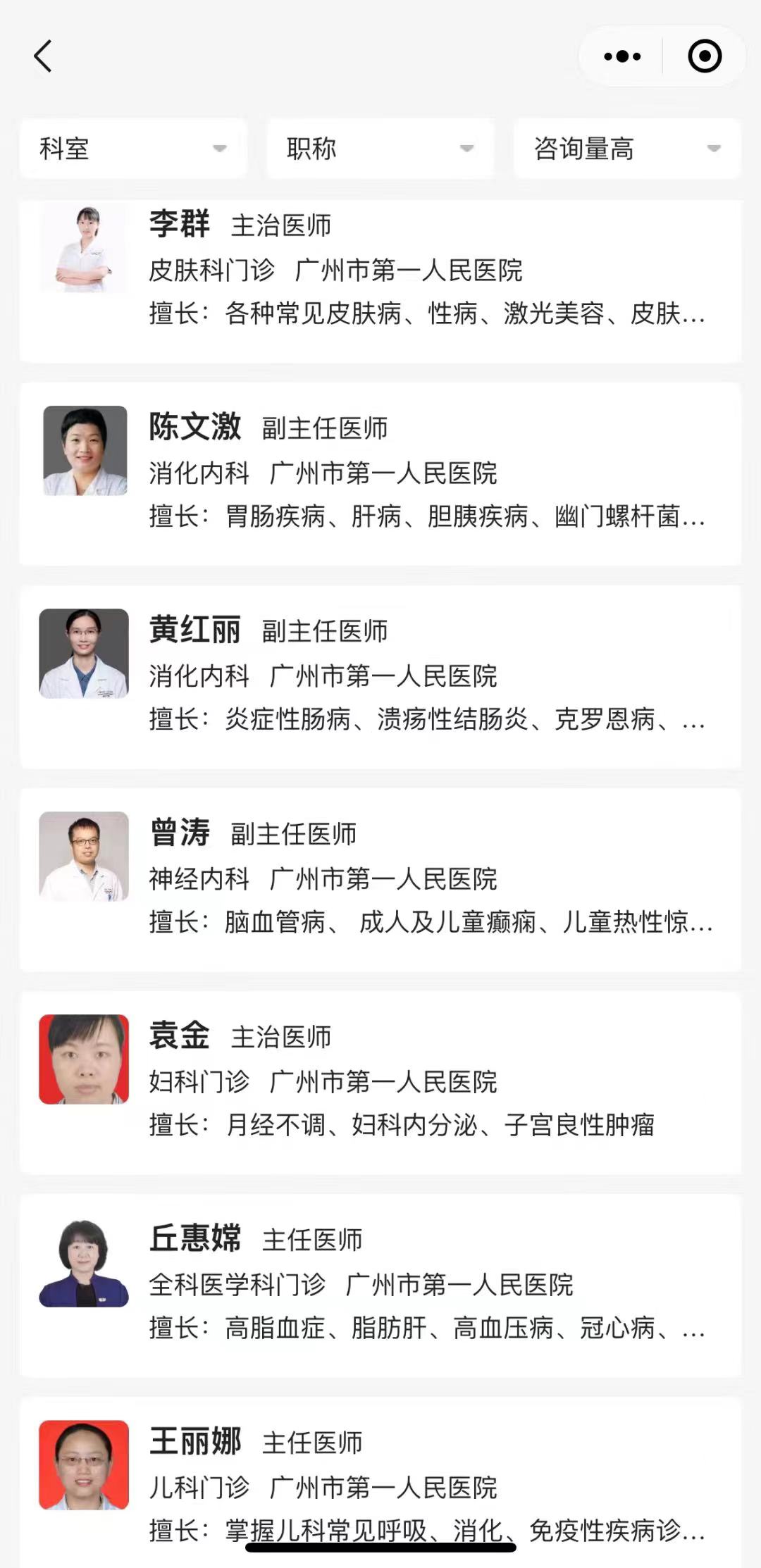Select doctor 黄红丽 from the list

coord(380,676)
